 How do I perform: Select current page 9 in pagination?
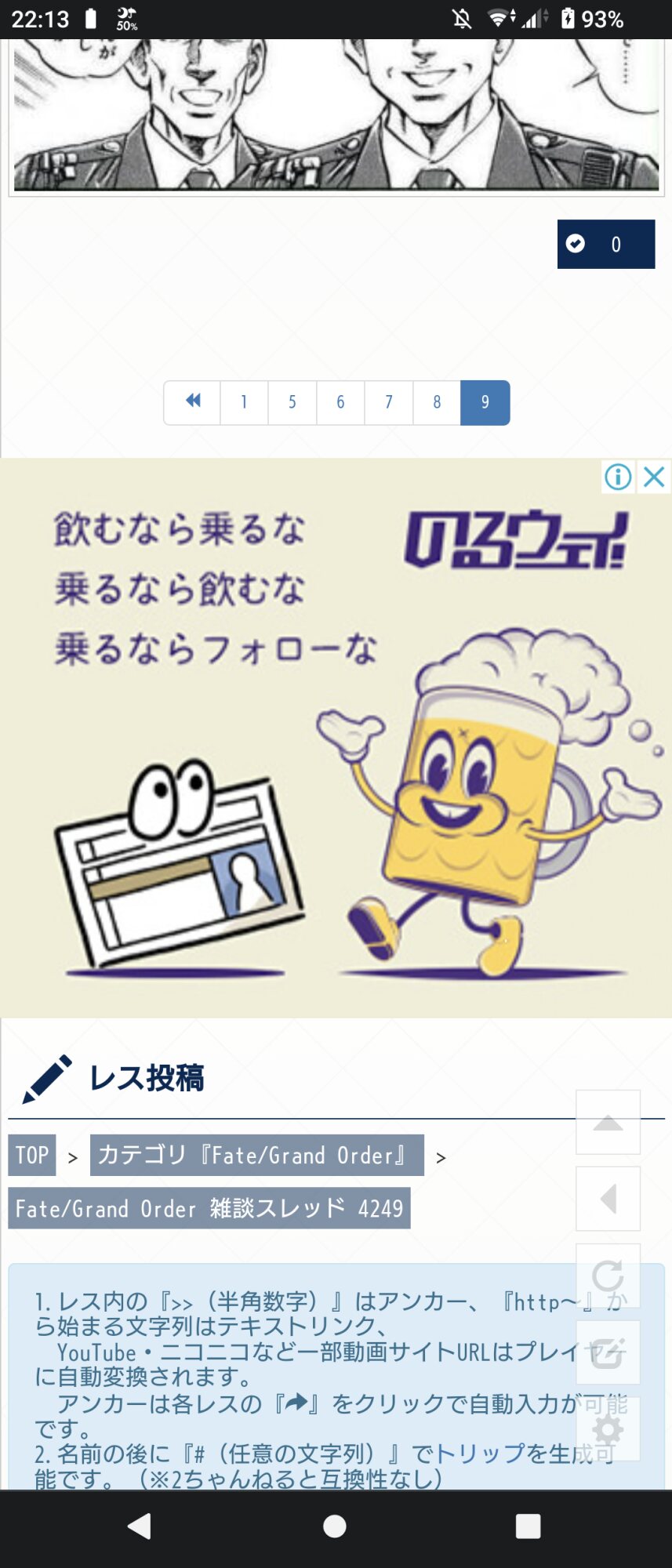(x=485, y=402)
